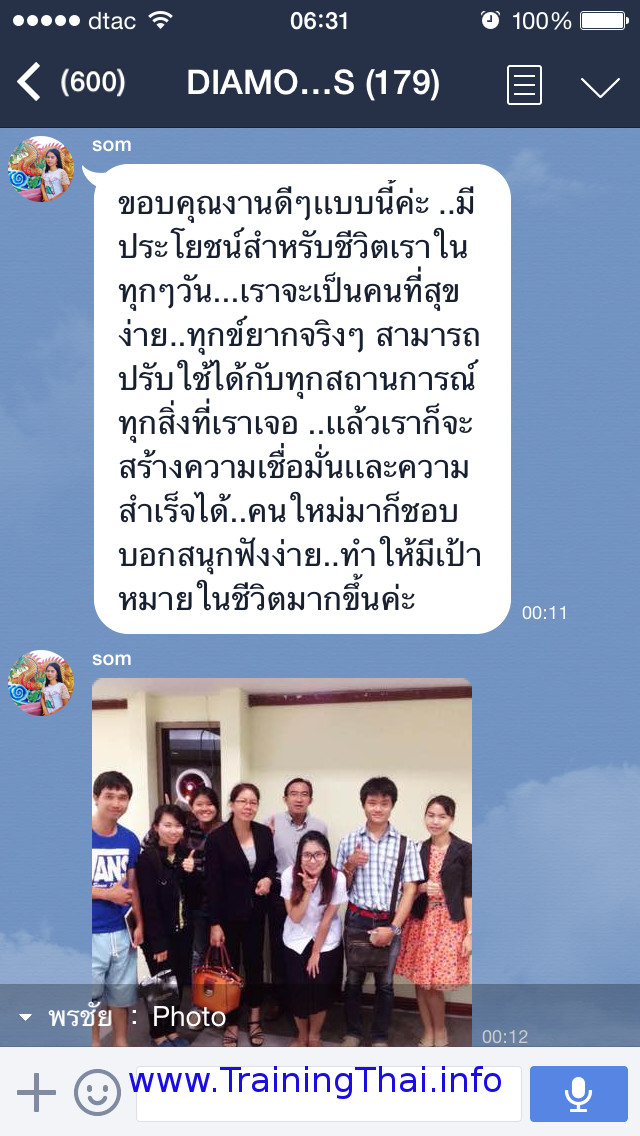The height and width of the screenshot is (1136, 640).
Task: Open the group photo sent by som
Action: tap(282, 861)
